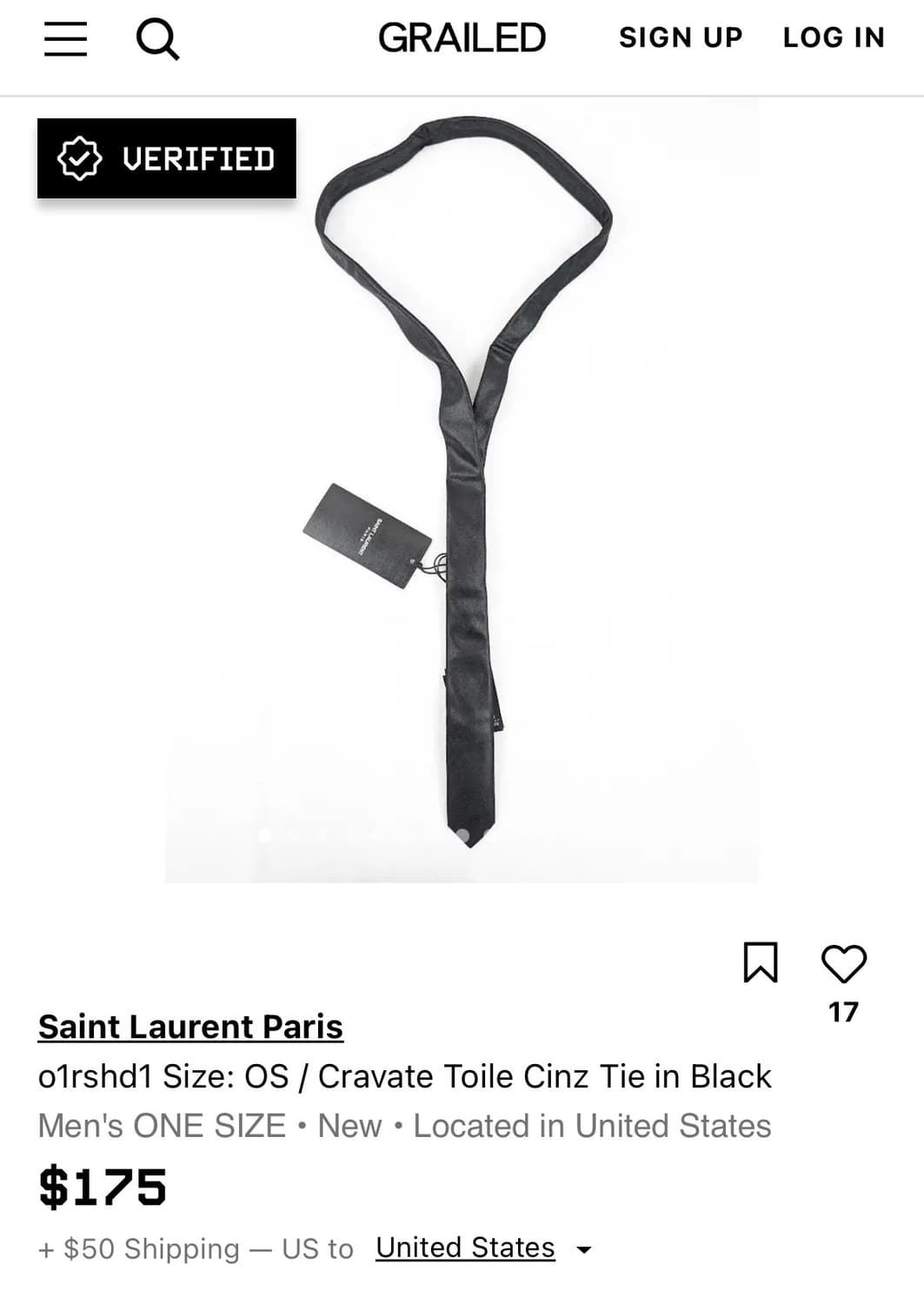Image resolution: width=924 pixels, height=1304 pixels.
Task: Click the $175 price text
Action: click(102, 1187)
